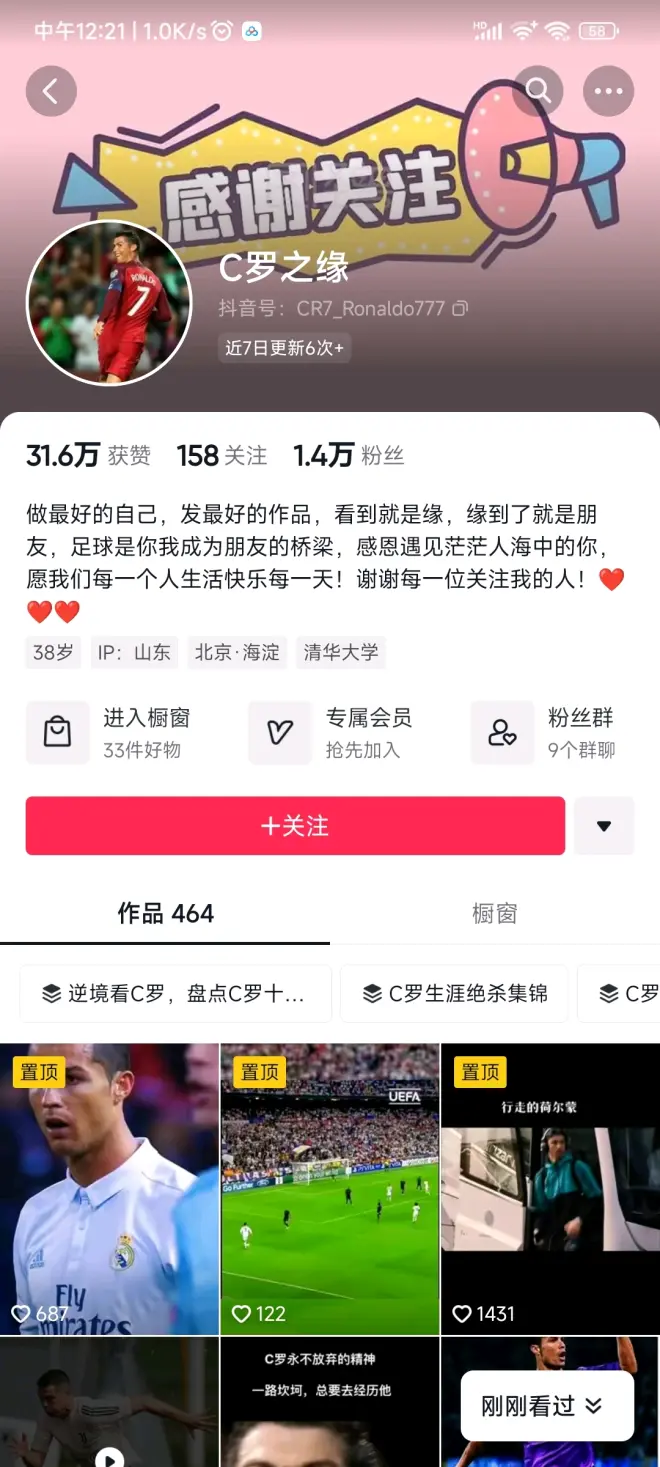Open the 1.4万 粉丝 followers list
The width and height of the screenshot is (660, 1467).
tap(348, 456)
